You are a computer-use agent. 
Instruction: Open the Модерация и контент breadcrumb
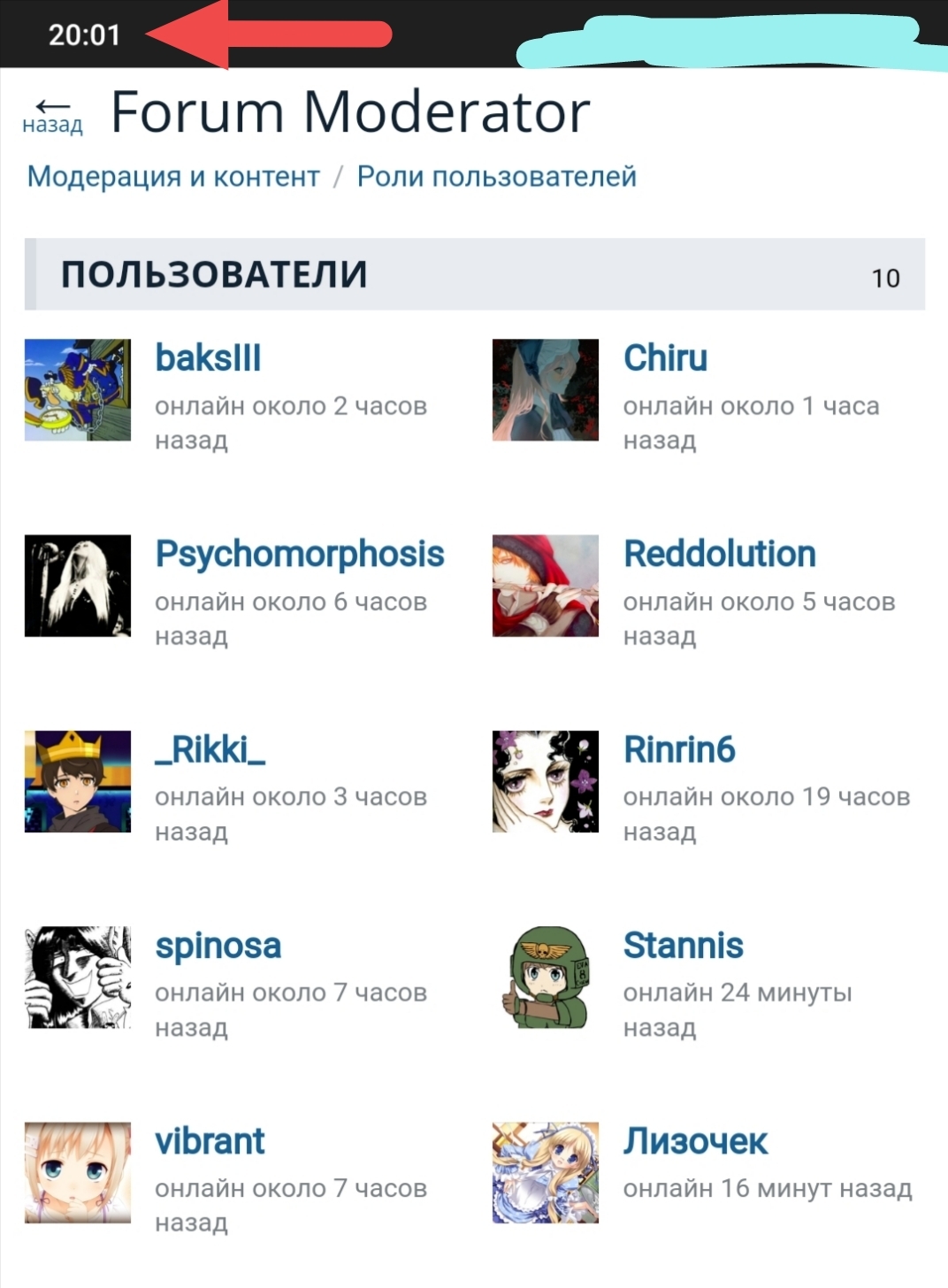(x=173, y=177)
